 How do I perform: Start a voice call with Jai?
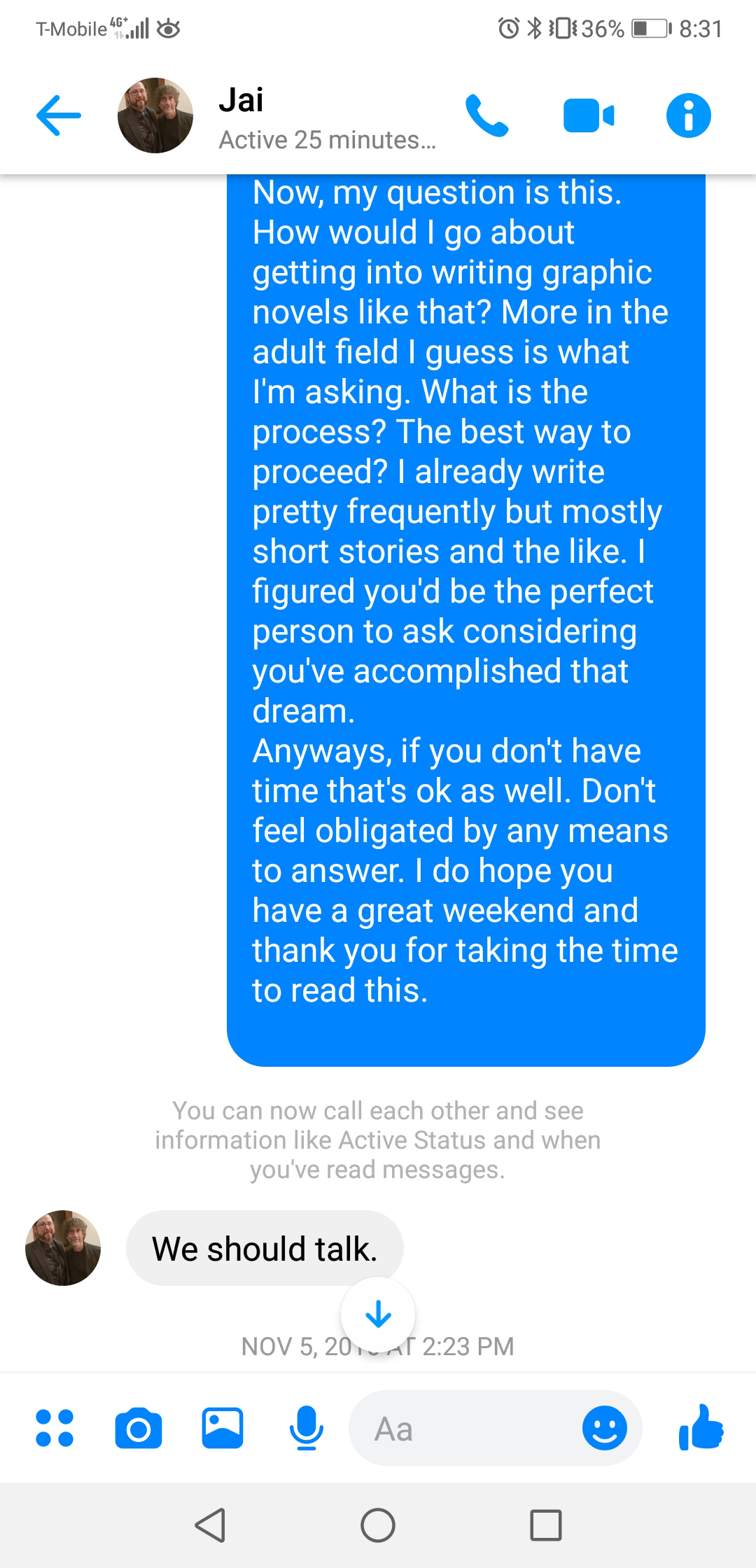coord(487,115)
